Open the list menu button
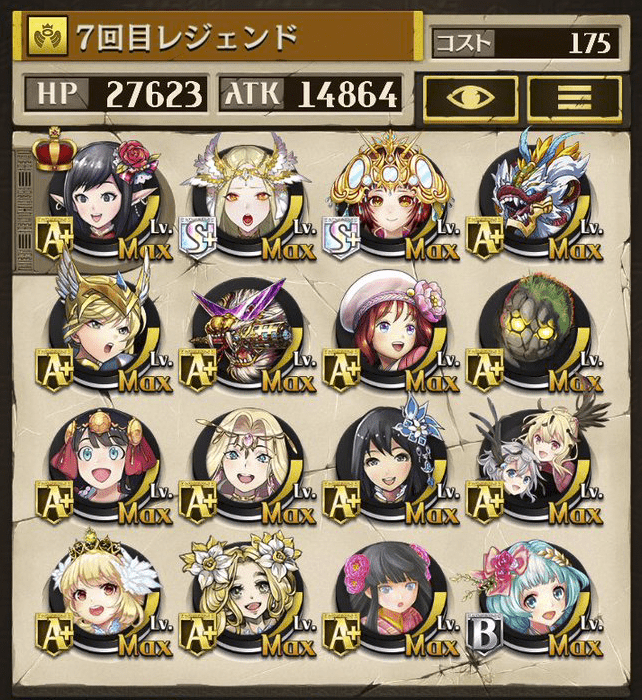Viewport: 642px width, 700px height. (x=574, y=97)
